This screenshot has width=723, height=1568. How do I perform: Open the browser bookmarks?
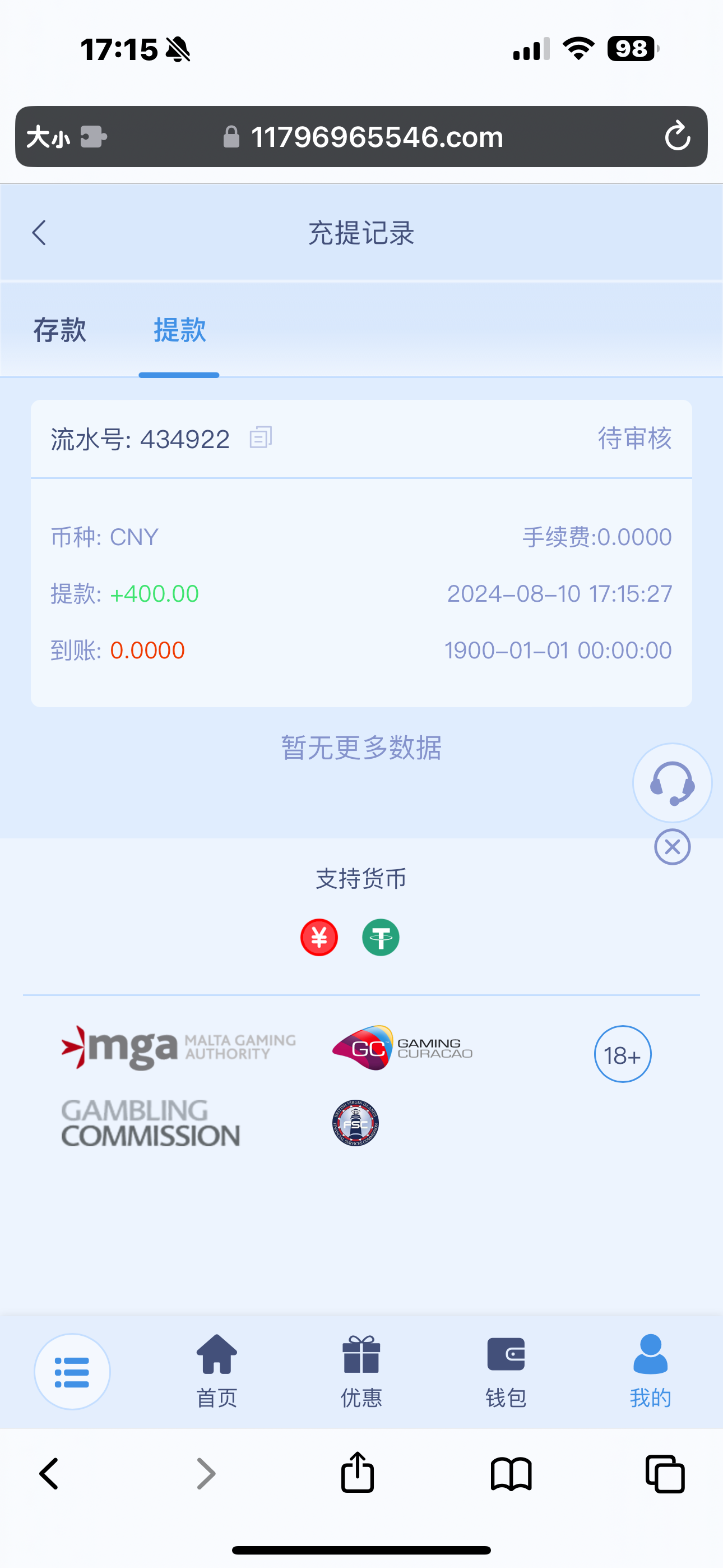click(x=511, y=1473)
